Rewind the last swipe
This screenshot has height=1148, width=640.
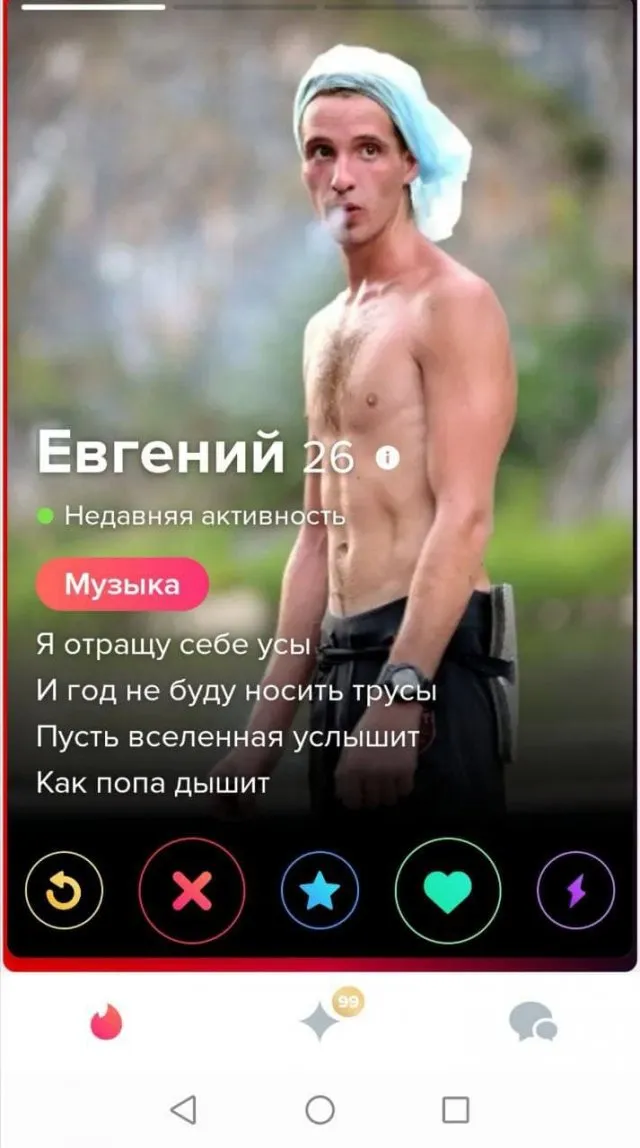point(64,890)
